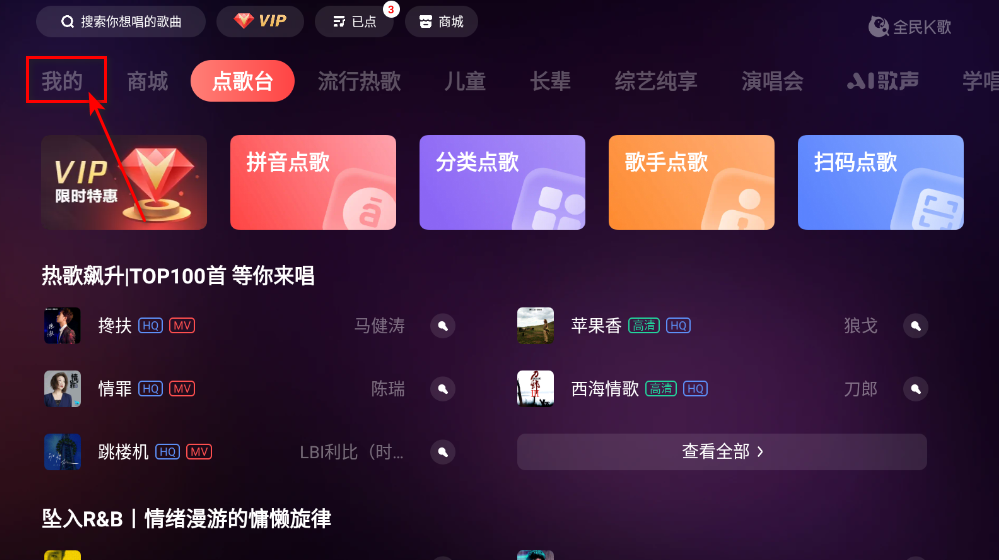The width and height of the screenshot is (999, 560).
Task: Open the 综艺纯享 tab
Action: pos(656,81)
